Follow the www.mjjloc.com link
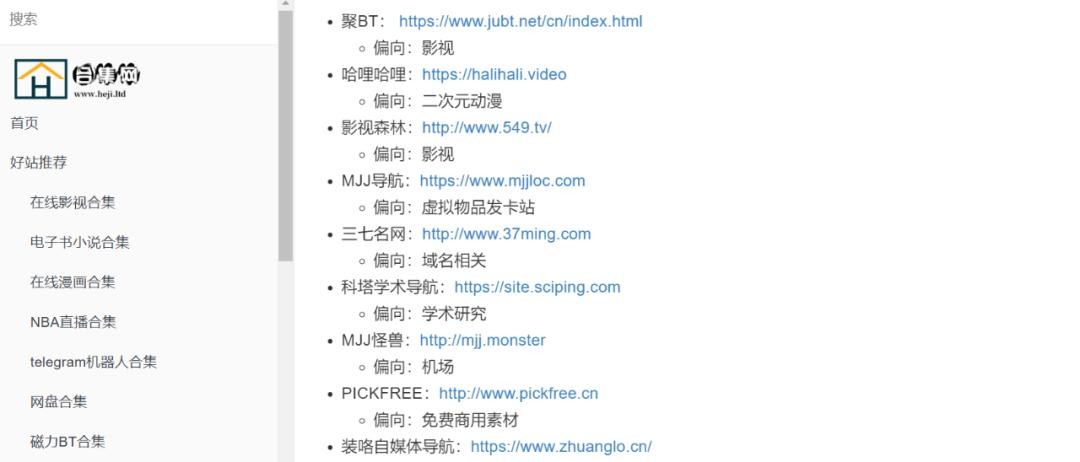The width and height of the screenshot is (1080, 462). (502, 181)
